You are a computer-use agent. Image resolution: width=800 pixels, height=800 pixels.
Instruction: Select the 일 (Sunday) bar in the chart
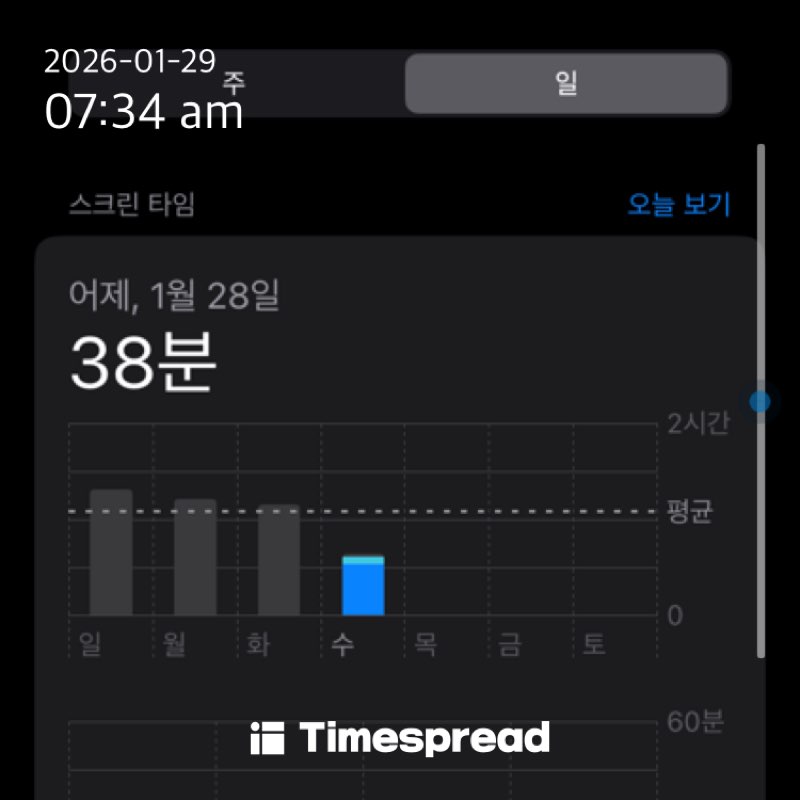coord(111,552)
